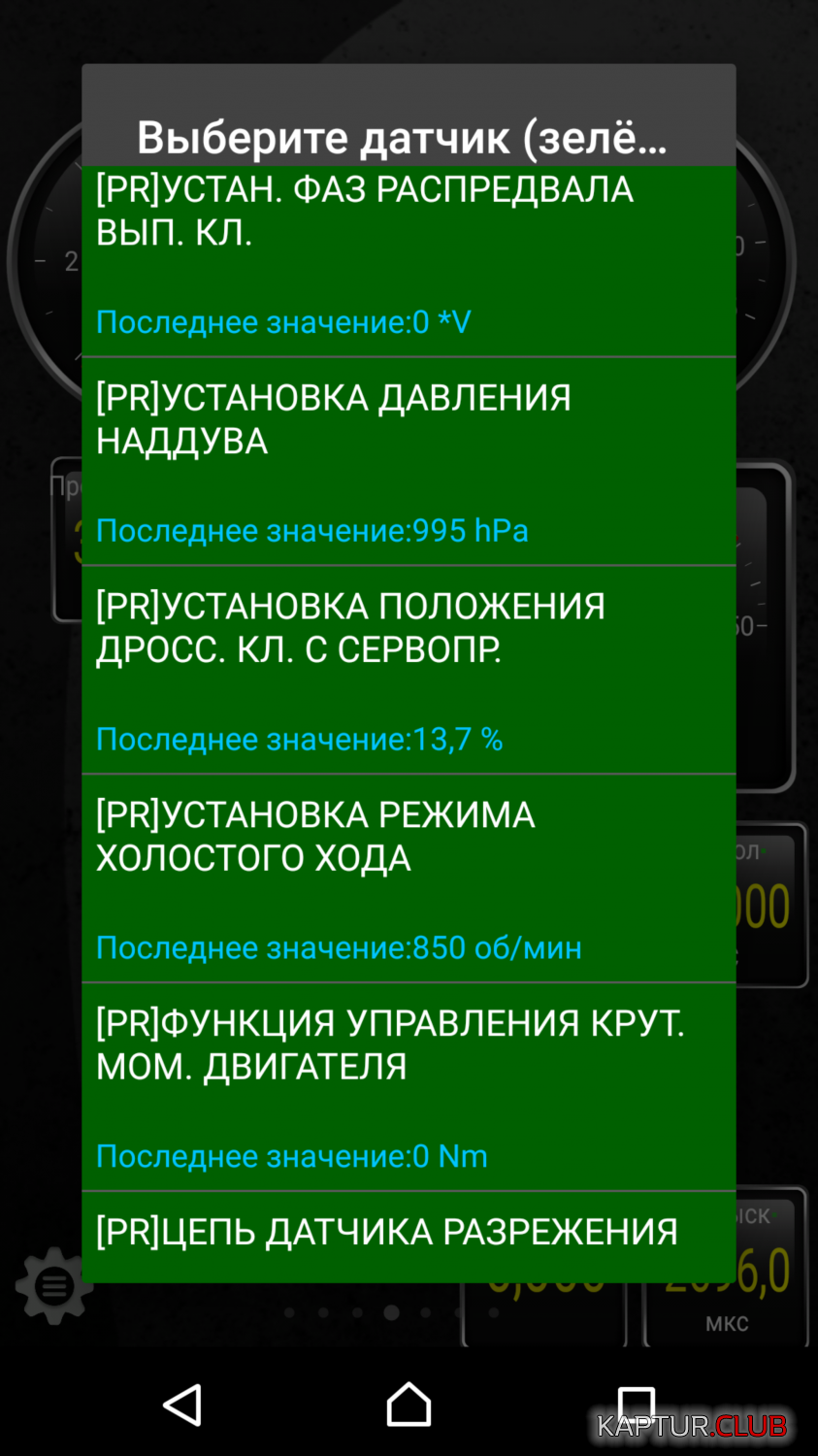Pick УСТАНОВКА ПОЛОЖЕНИЯ ДРОСС. КЛ. С СЕРВОПР.
The height and width of the screenshot is (1456, 818).
(409, 670)
